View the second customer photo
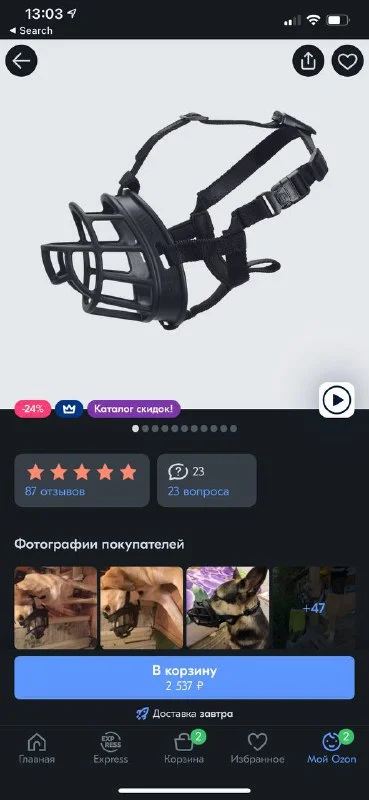 141,608
